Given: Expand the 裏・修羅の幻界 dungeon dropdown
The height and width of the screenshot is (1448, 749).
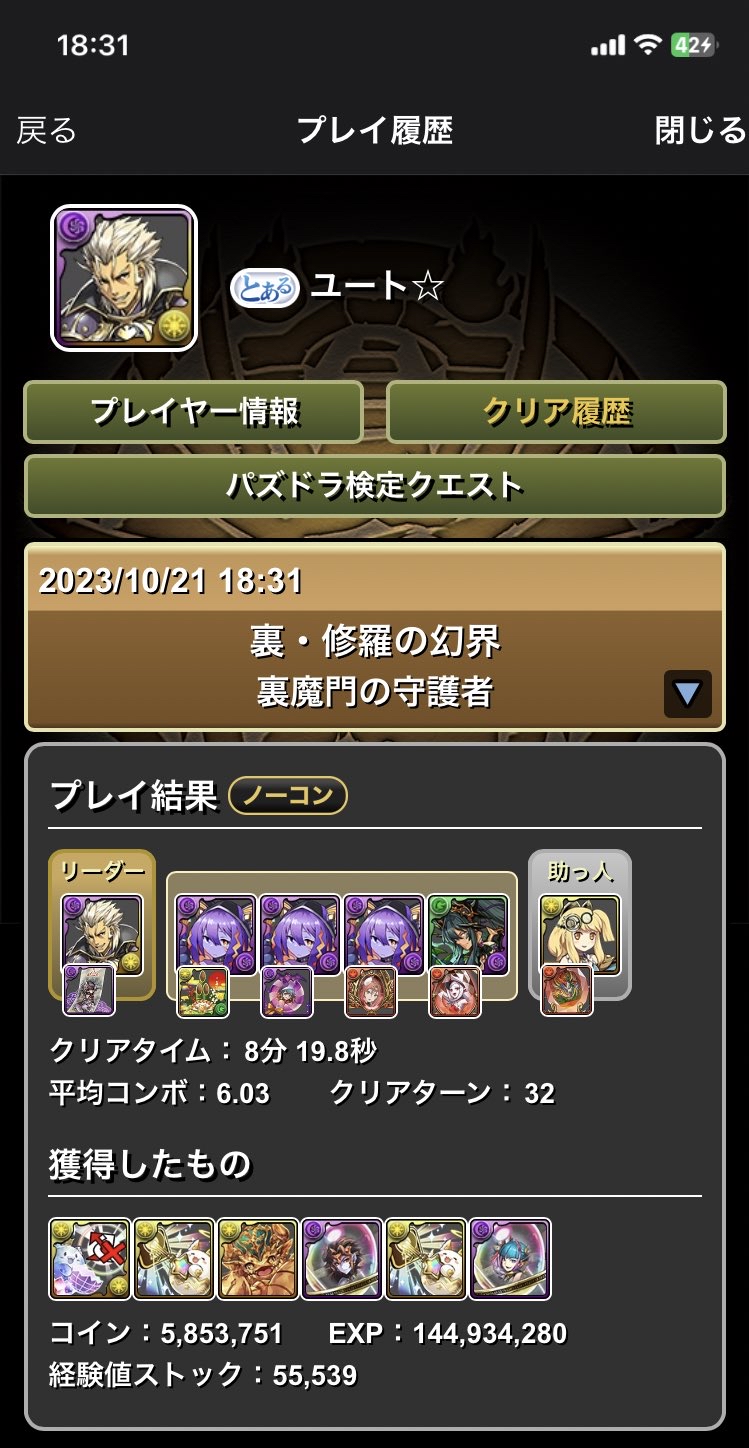Looking at the screenshot, I should [x=687, y=693].
